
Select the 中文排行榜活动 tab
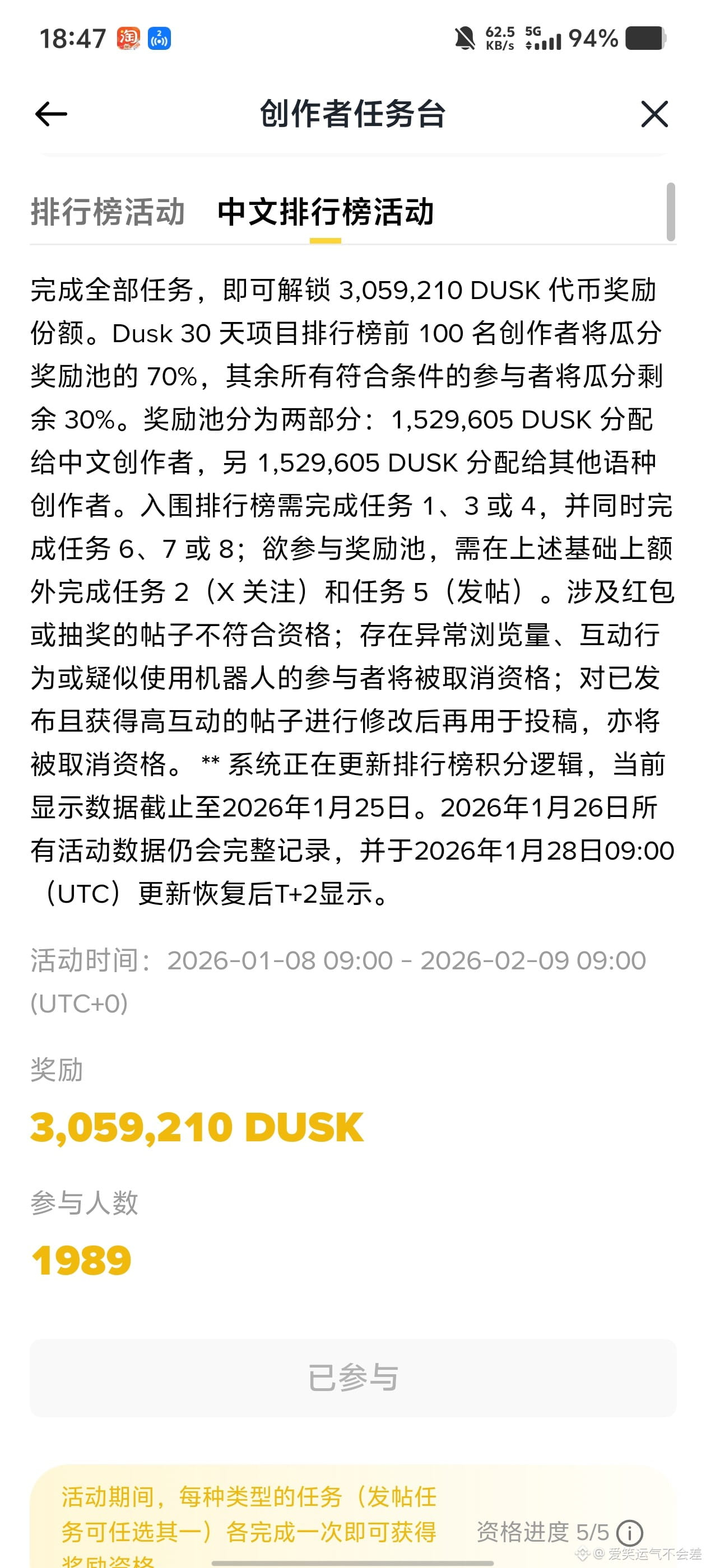[x=326, y=212]
